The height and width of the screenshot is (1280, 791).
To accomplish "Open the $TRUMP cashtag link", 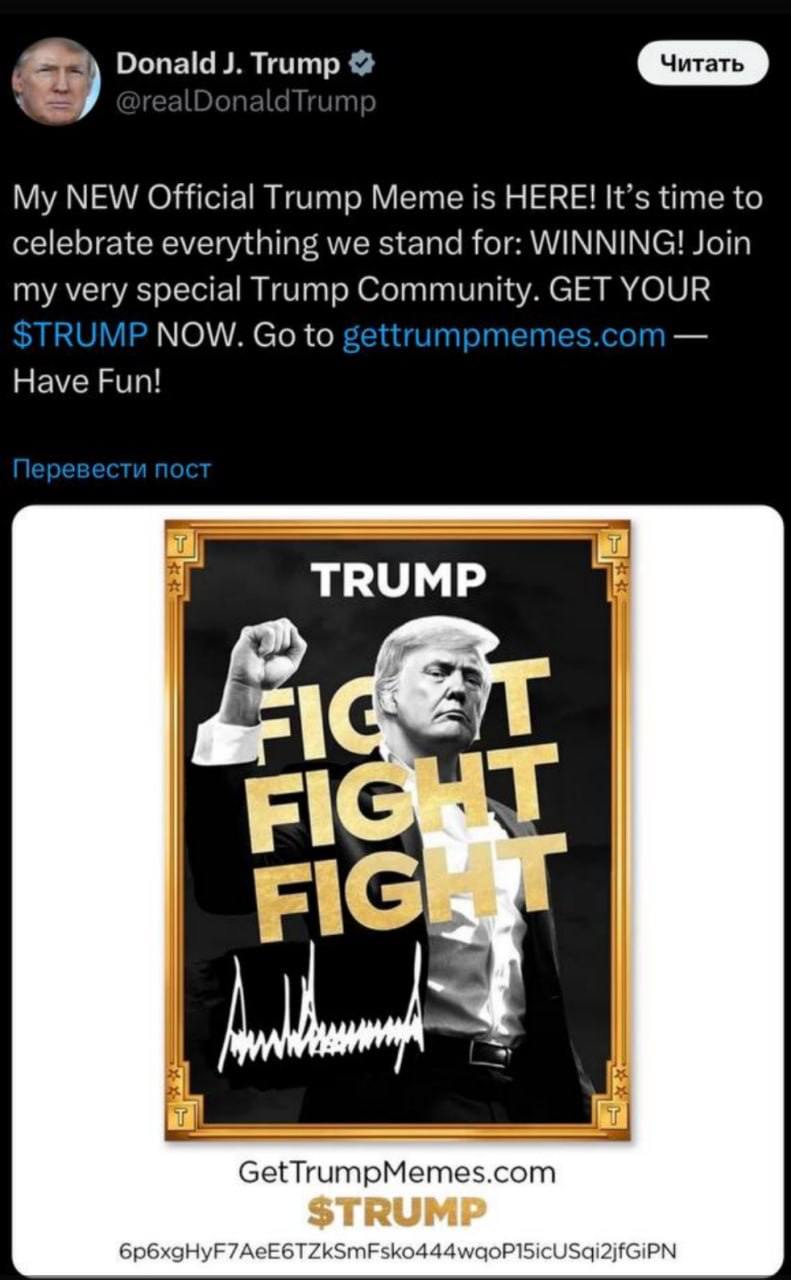I will pyautogui.click(x=78, y=334).
